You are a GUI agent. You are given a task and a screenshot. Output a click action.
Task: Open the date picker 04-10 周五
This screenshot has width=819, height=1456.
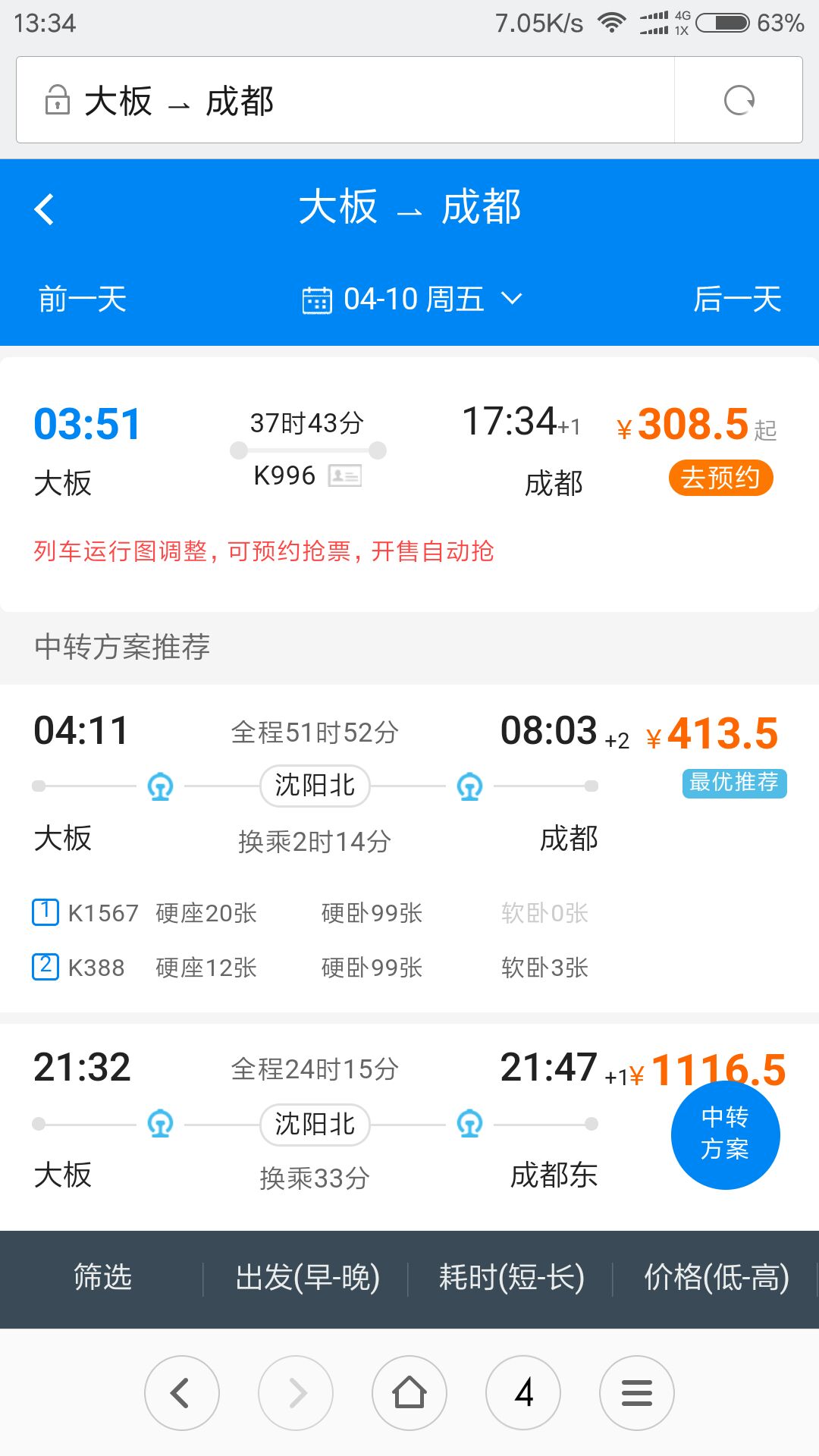tap(412, 299)
